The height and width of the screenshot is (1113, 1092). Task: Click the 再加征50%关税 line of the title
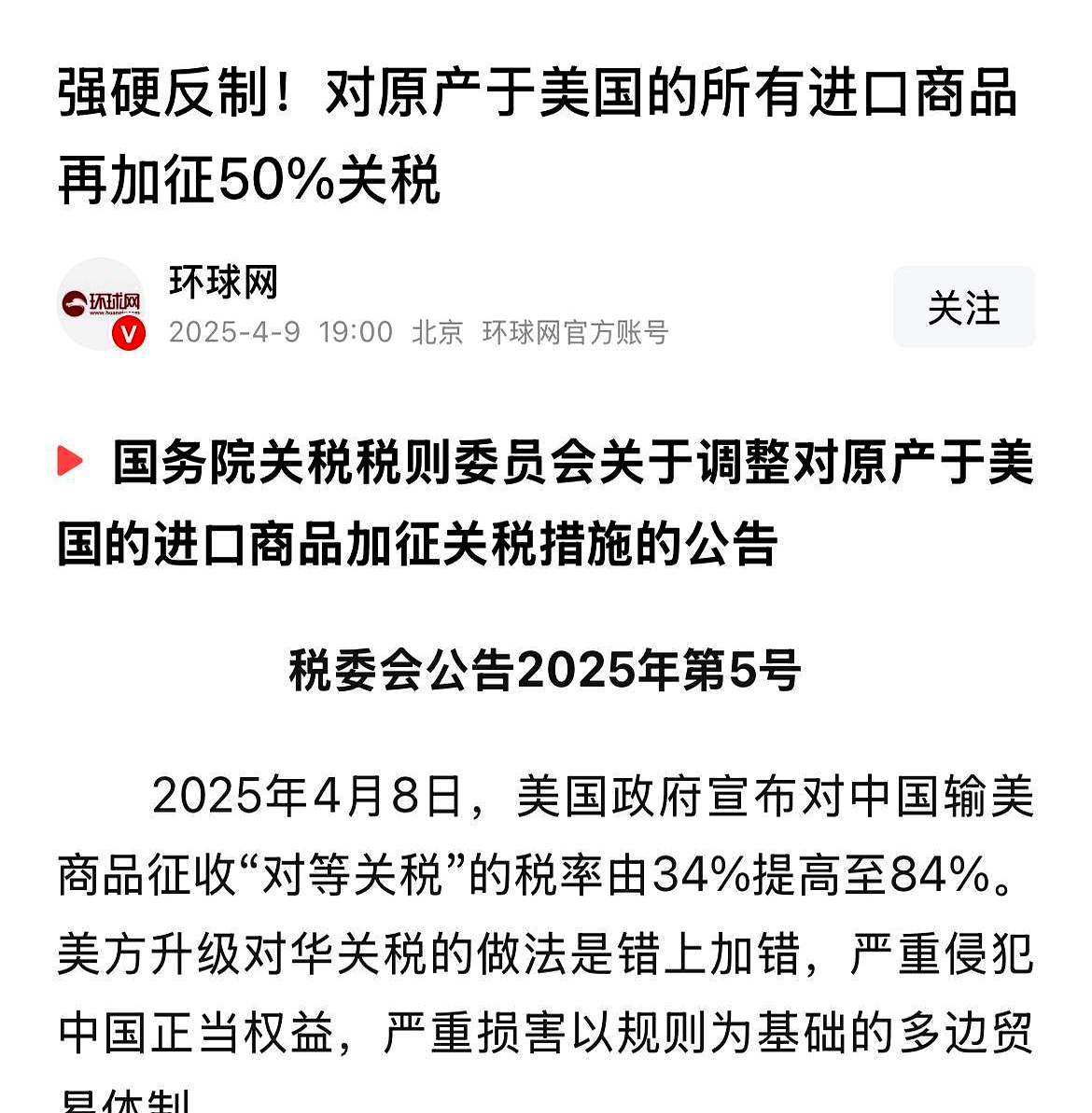(247, 177)
